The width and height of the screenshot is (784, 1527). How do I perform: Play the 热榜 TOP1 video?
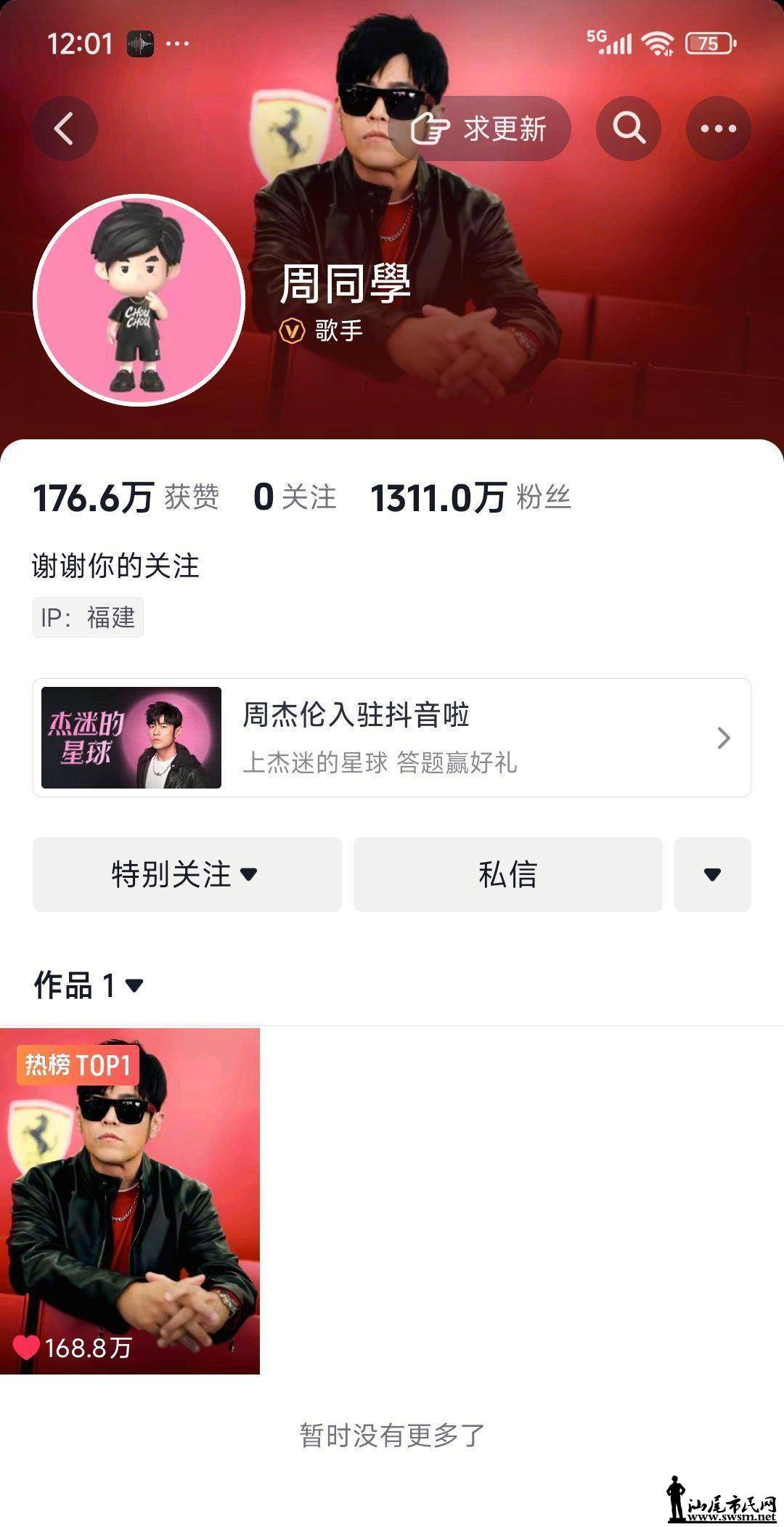130,1201
